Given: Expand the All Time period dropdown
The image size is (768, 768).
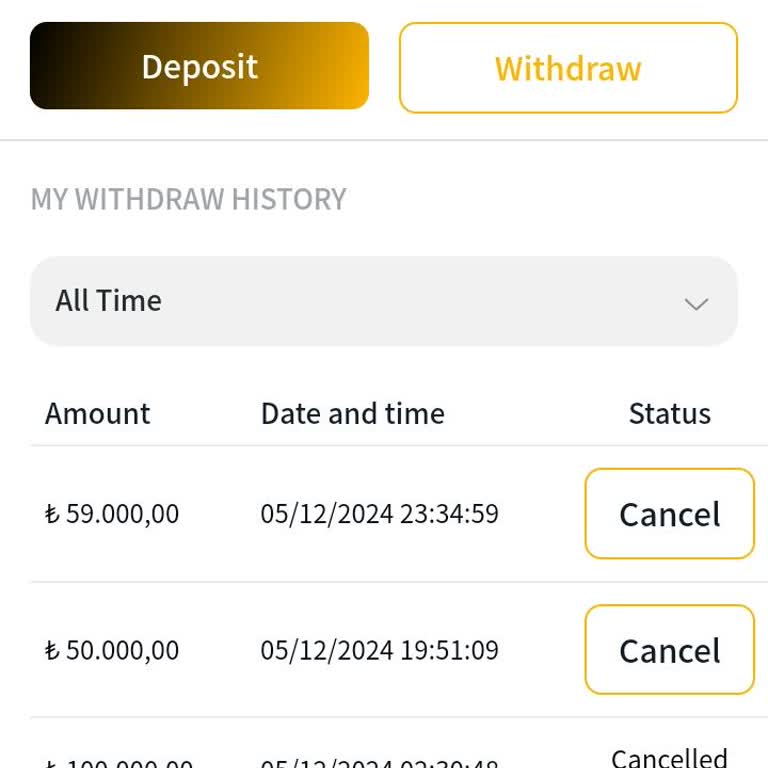Looking at the screenshot, I should coord(384,301).
